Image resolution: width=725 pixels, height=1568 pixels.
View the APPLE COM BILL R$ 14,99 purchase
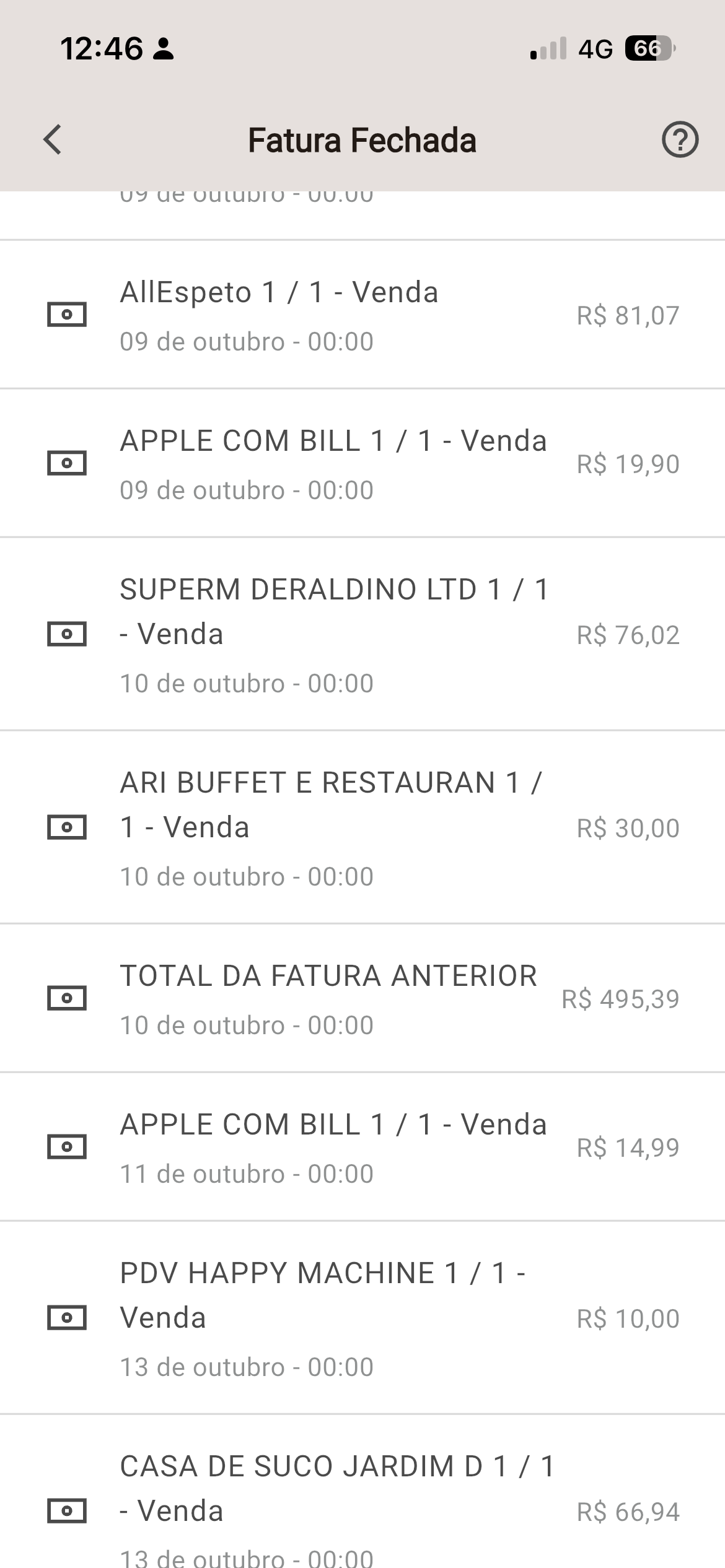[362, 1147]
